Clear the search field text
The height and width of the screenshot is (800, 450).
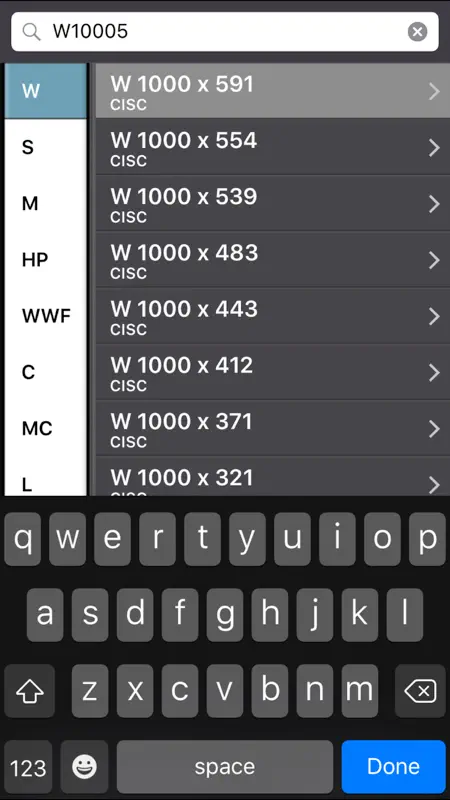(x=417, y=32)
